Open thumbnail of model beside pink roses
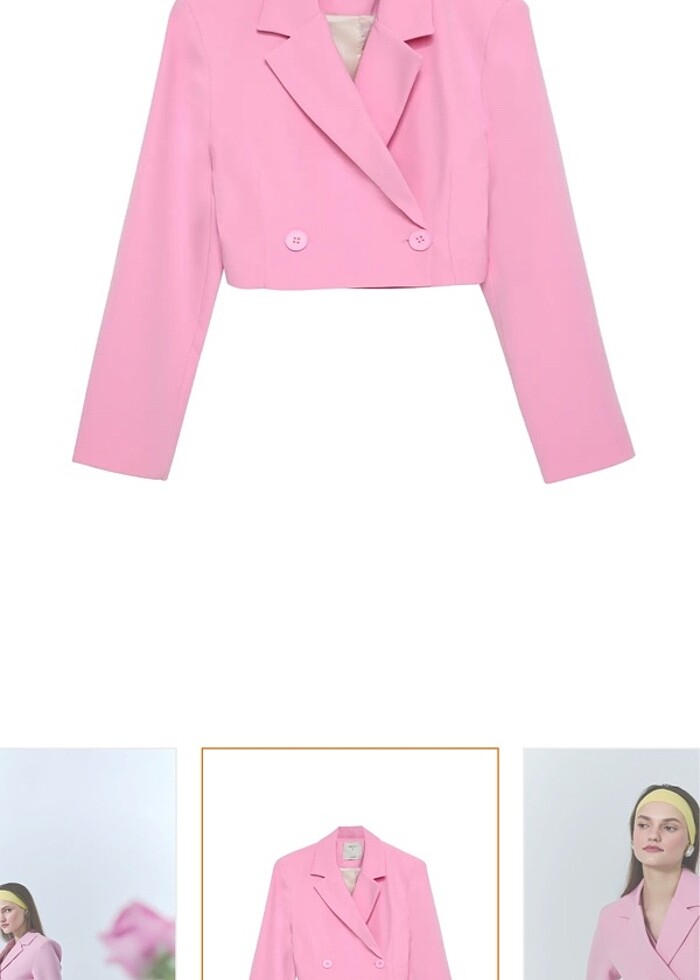The image size is (700, 980). coord(87,864)
